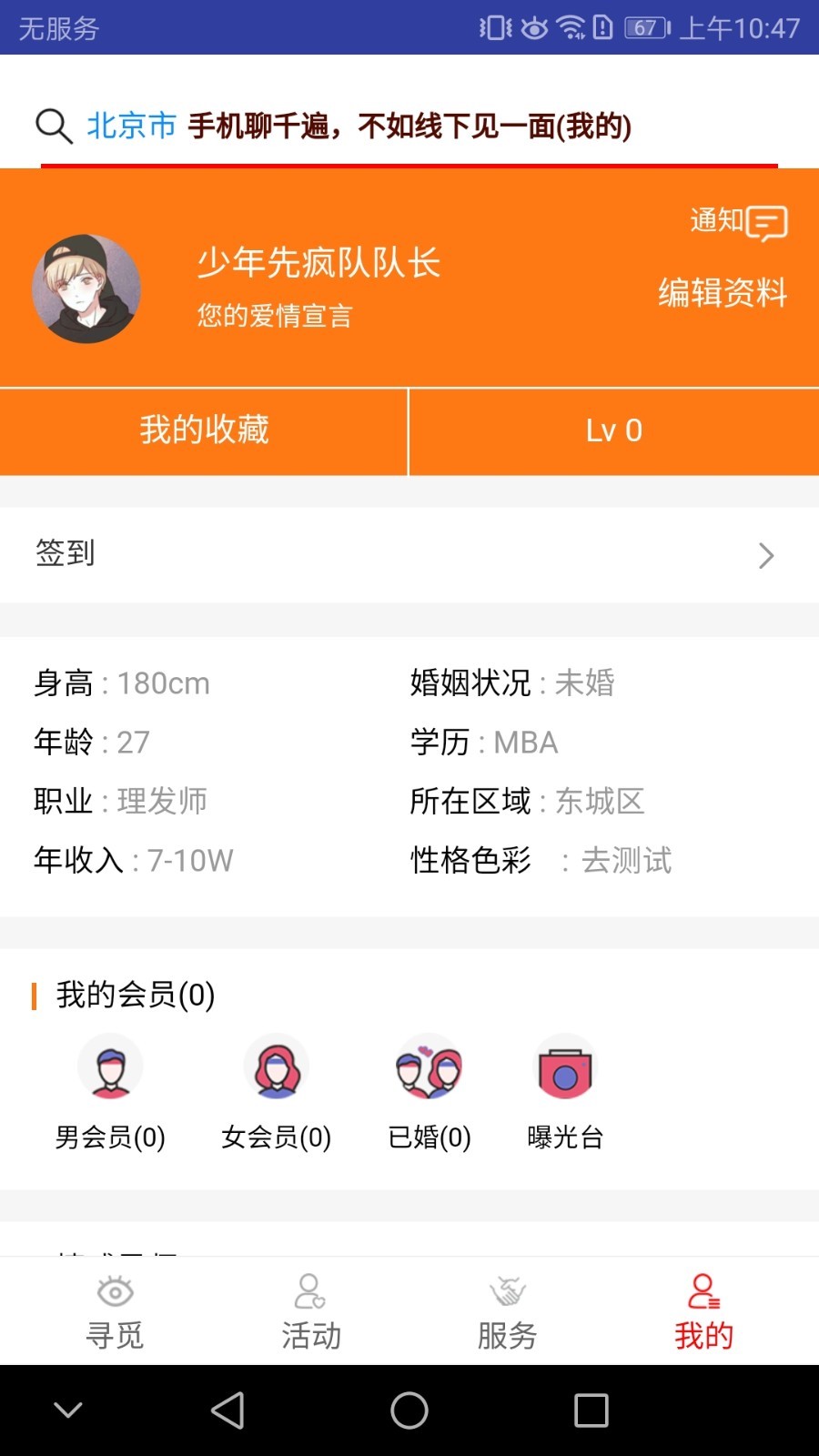Viewport: 819px width, 1456px height.
Task: Tap the system home button
Action: pyautogui.click(x=409, y=1410)
